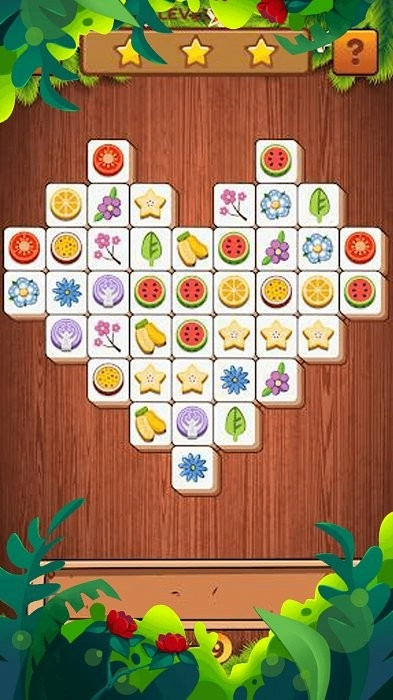
Task: Tap the blue daisy tile at the heart's bottom tip
Action: coord(192,467)
